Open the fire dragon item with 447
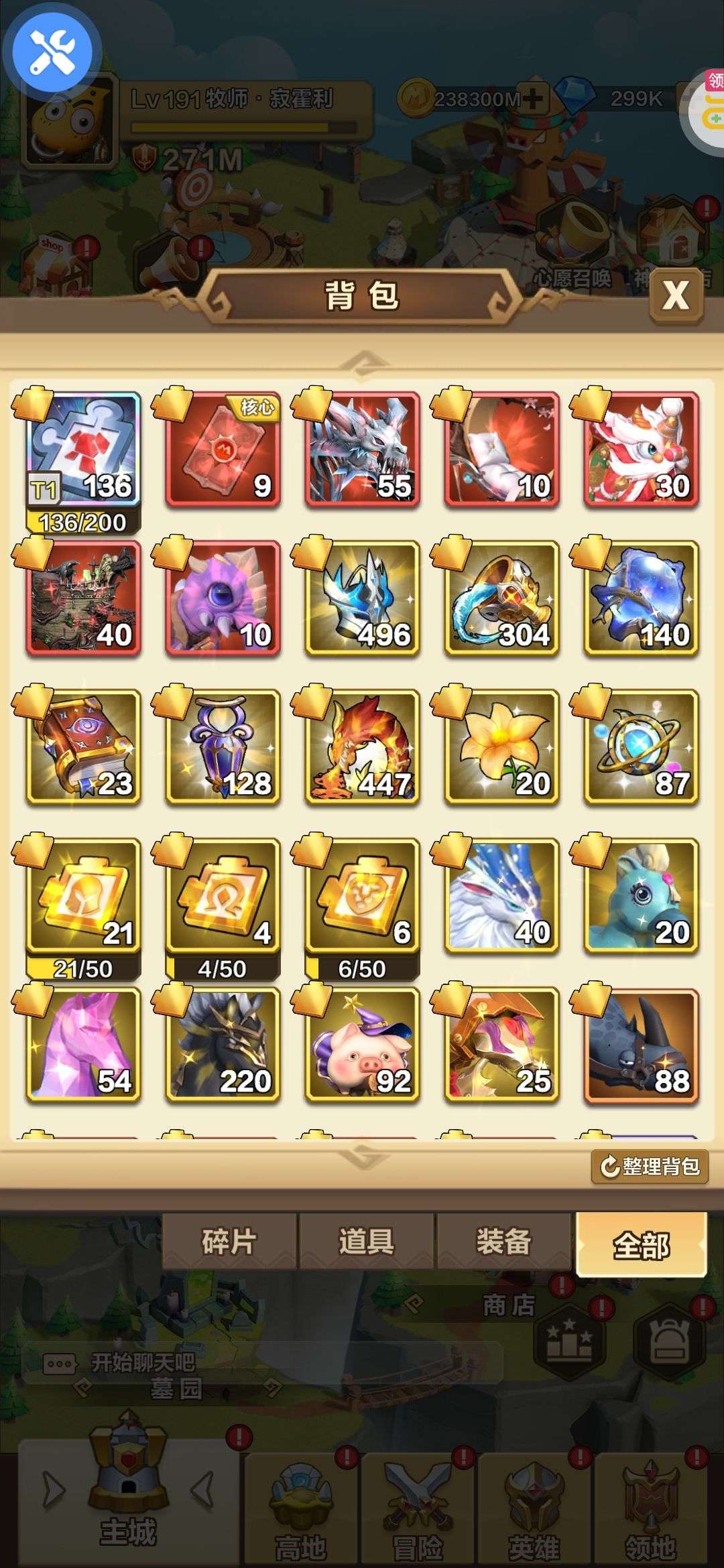 [x=362, y=747]
